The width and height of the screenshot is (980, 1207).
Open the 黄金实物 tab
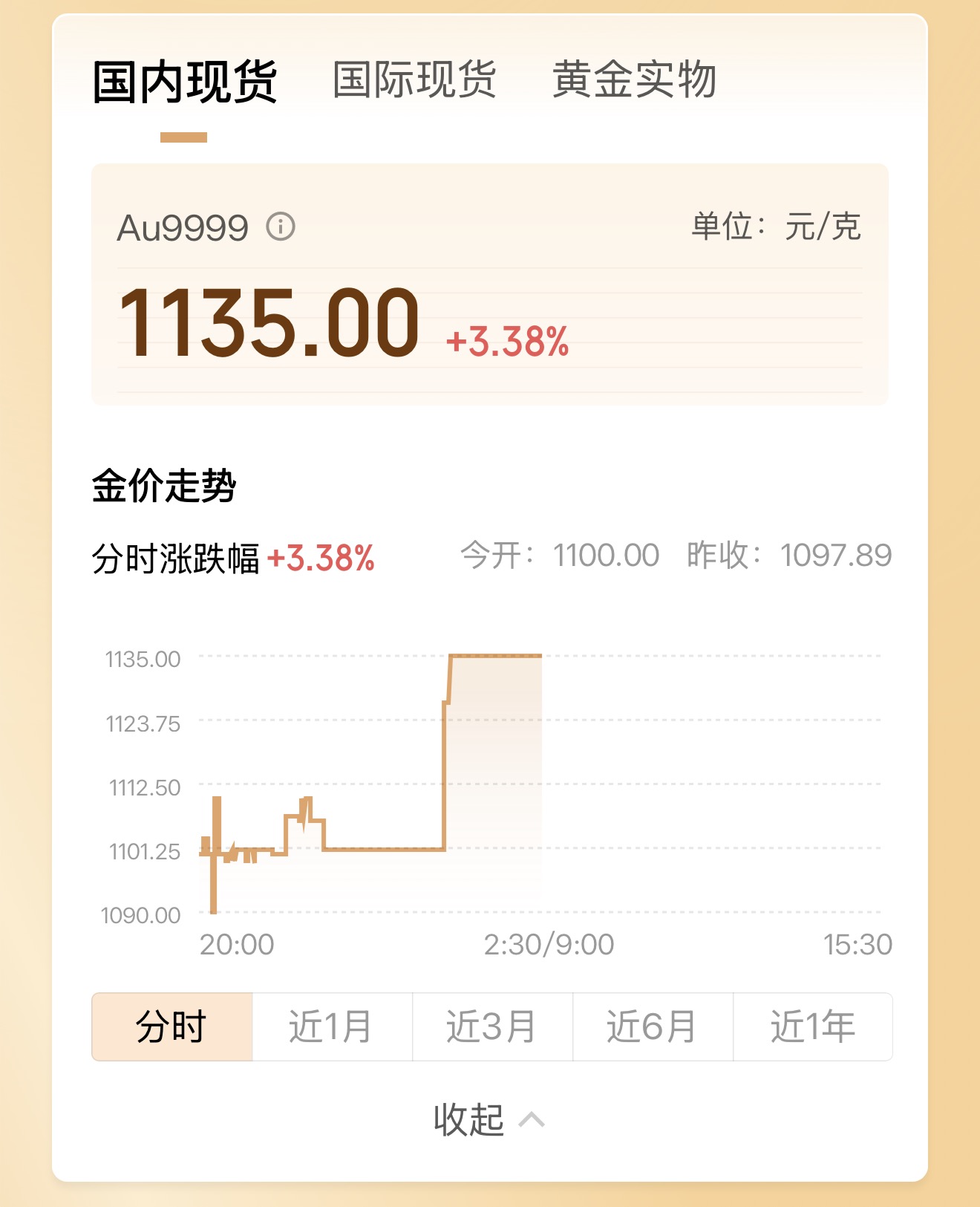point(634,79)
